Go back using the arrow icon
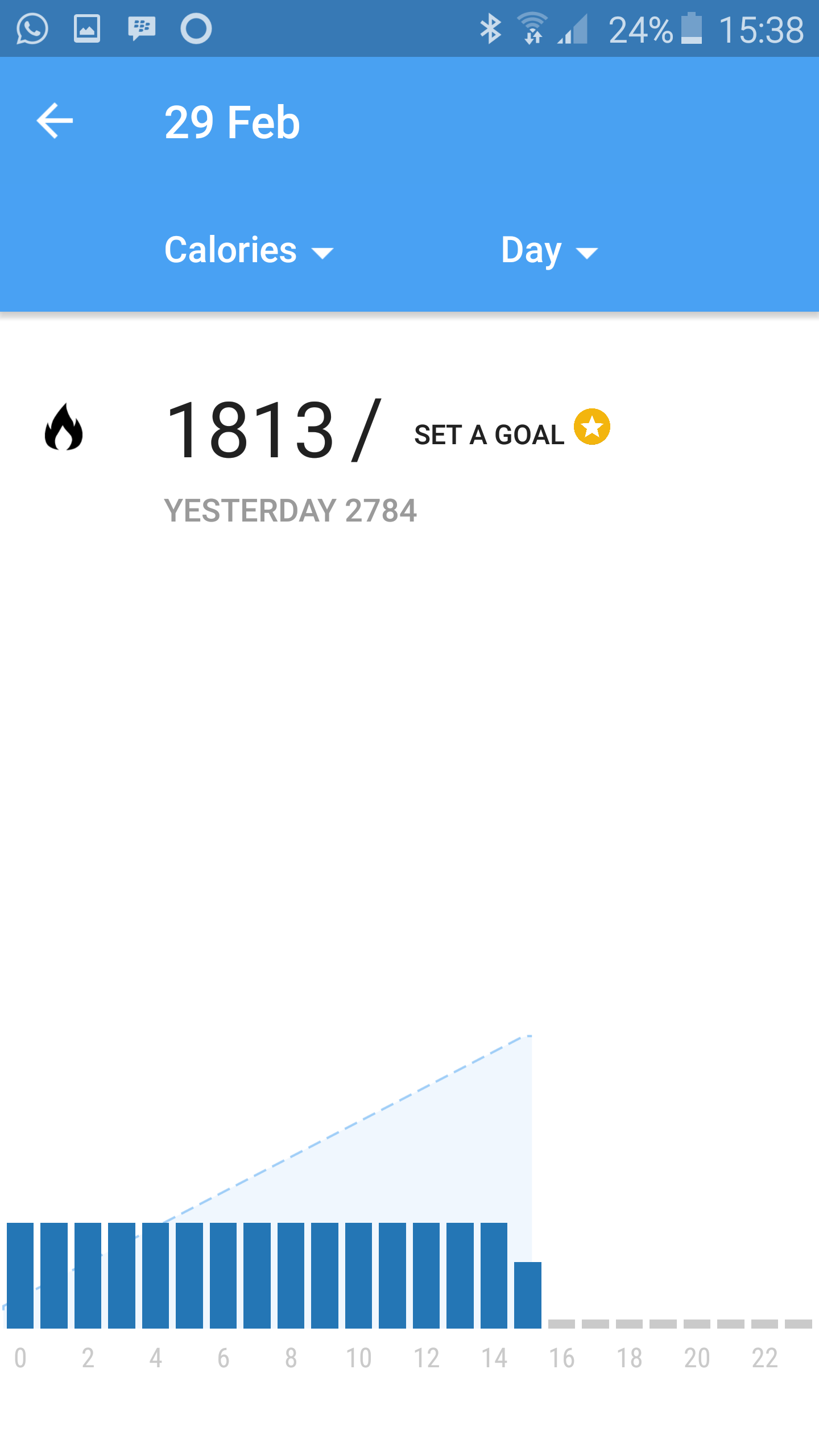The height and width of the screenshot is (1456, 819). pyautogui.click(x=55, y=121)
